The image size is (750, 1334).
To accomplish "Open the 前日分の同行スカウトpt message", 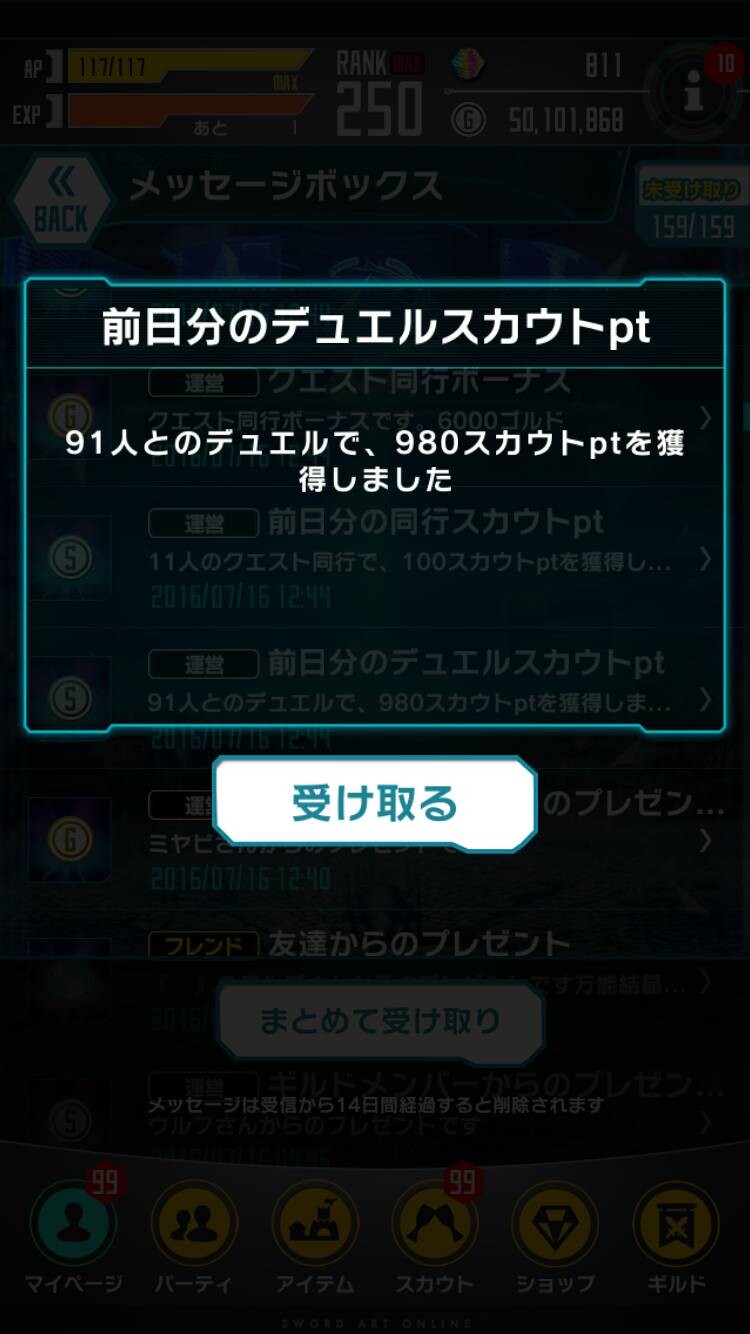I will [x=375, y=558].
